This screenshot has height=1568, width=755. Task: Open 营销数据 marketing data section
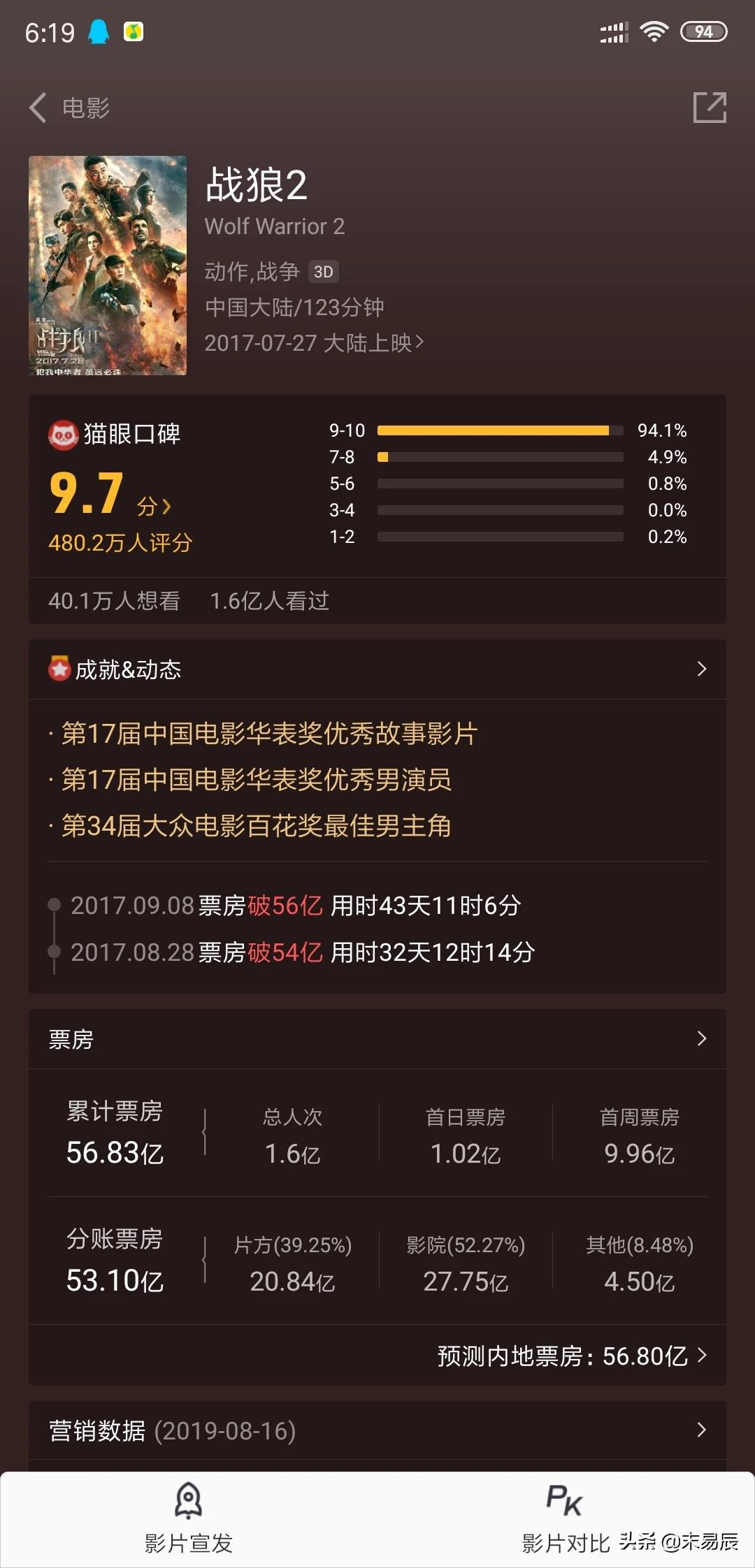[377, 1430]
